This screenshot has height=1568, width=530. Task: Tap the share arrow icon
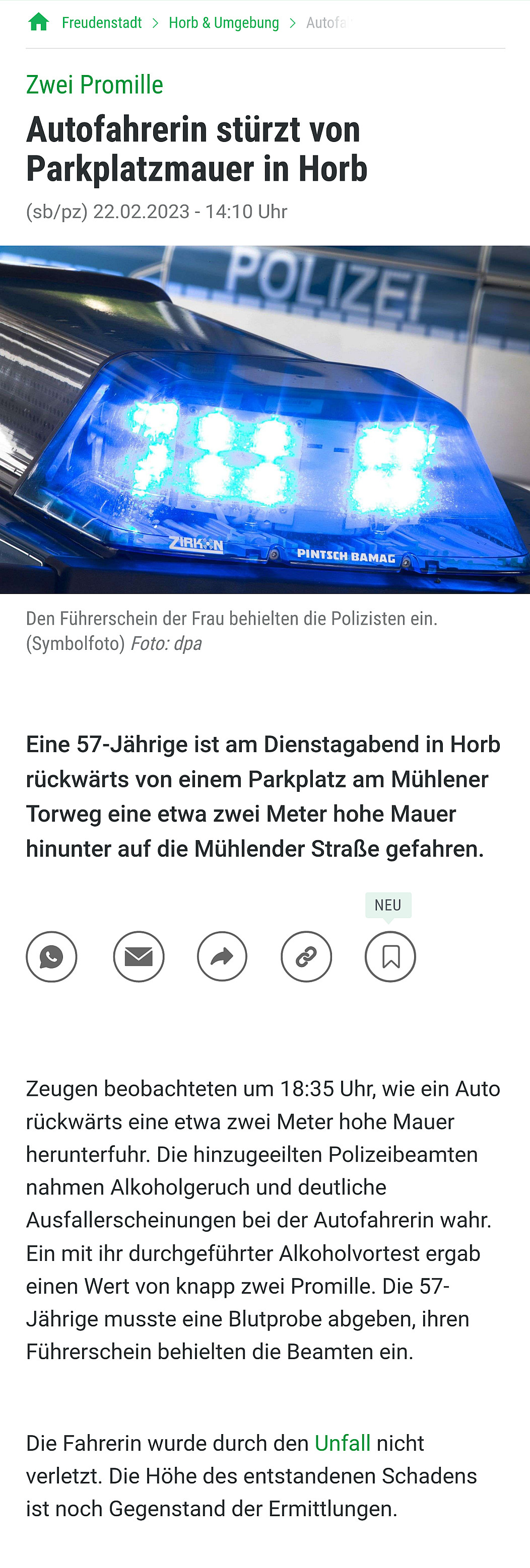coord(222,956)
